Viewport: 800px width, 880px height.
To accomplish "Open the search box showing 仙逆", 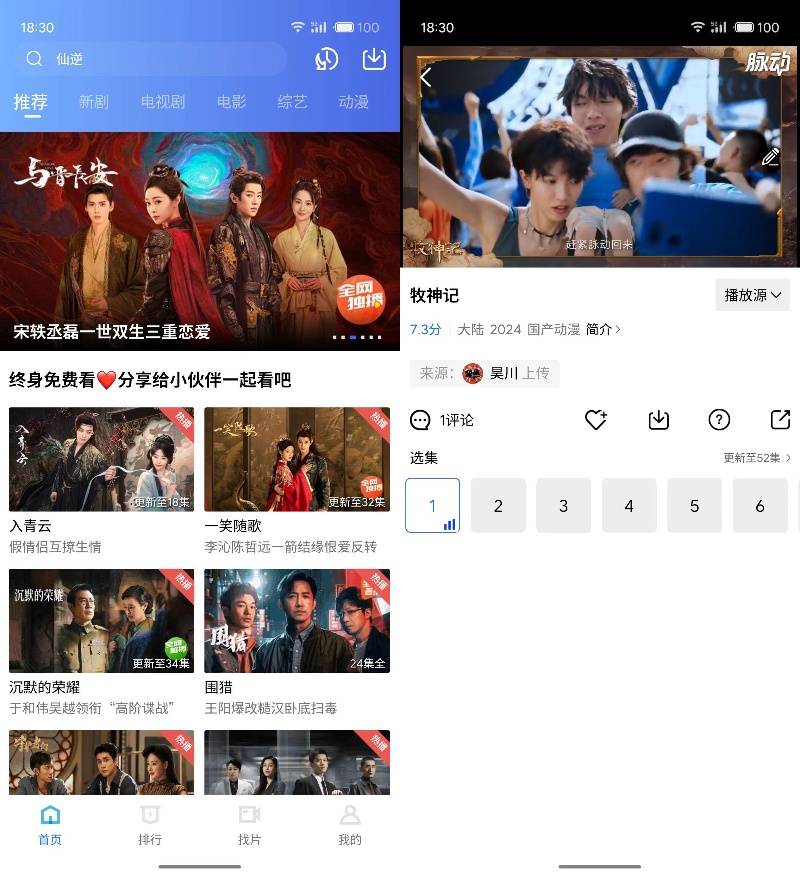I will pos(150,59).
